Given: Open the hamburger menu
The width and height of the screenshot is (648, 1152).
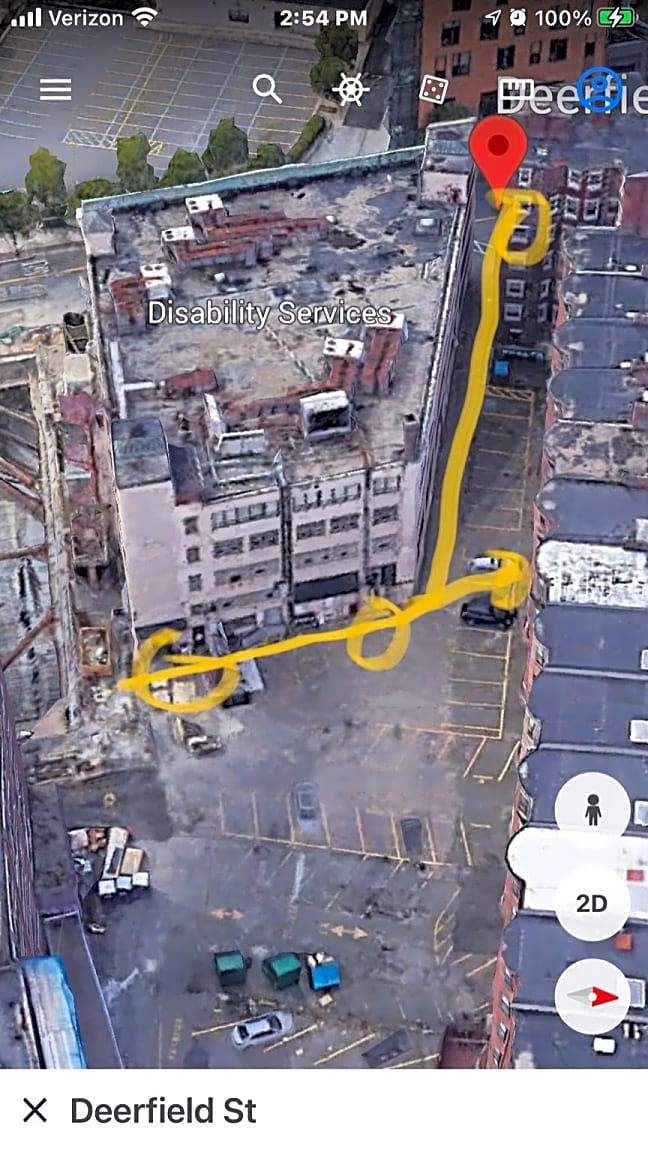Looking at the screenshot, I should (x=55, y=90).
